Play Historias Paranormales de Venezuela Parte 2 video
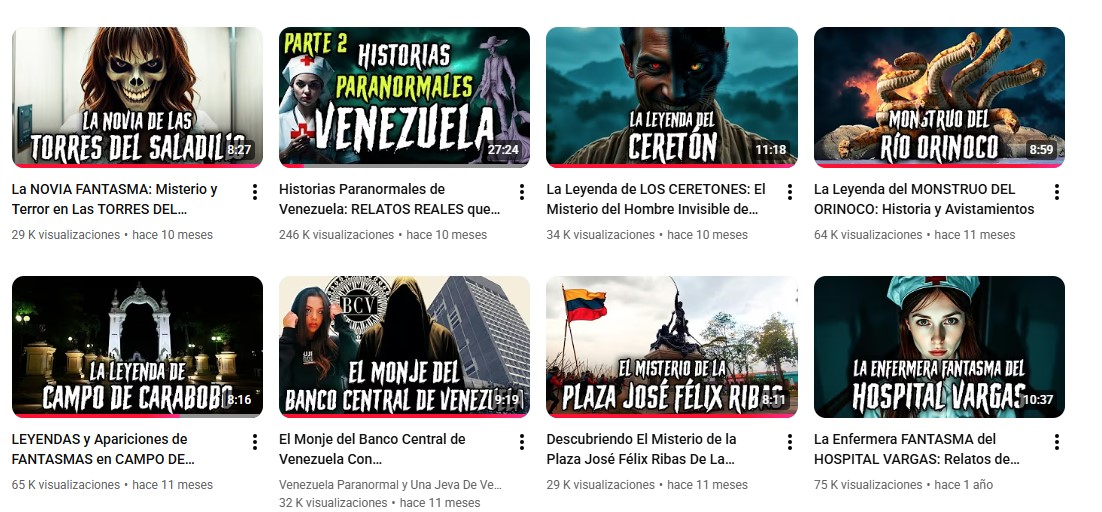This screenshot has height=512, width=1102. [x=404, y=96]
